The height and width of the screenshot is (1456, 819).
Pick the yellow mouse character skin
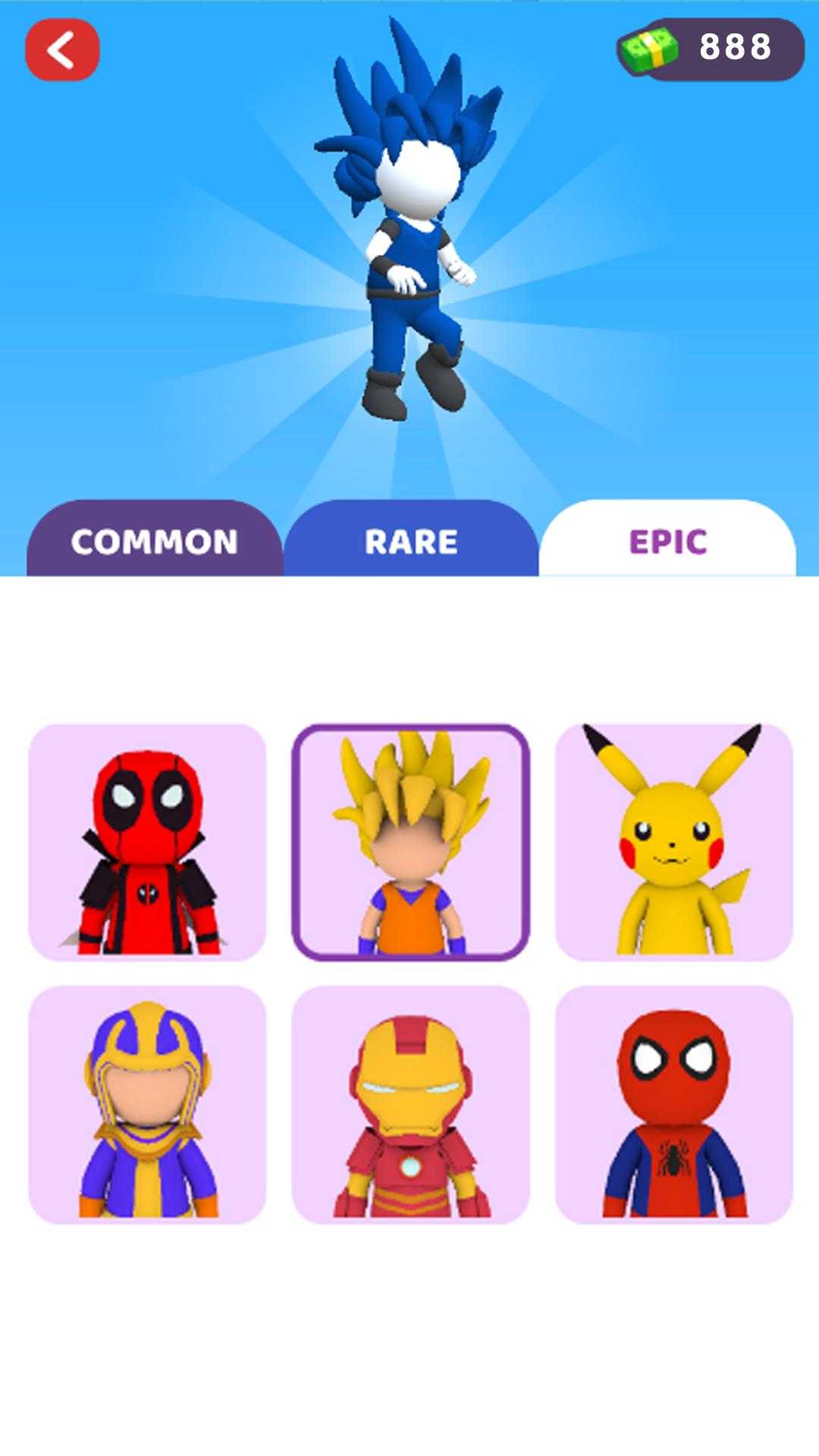(x=673, y=843)
